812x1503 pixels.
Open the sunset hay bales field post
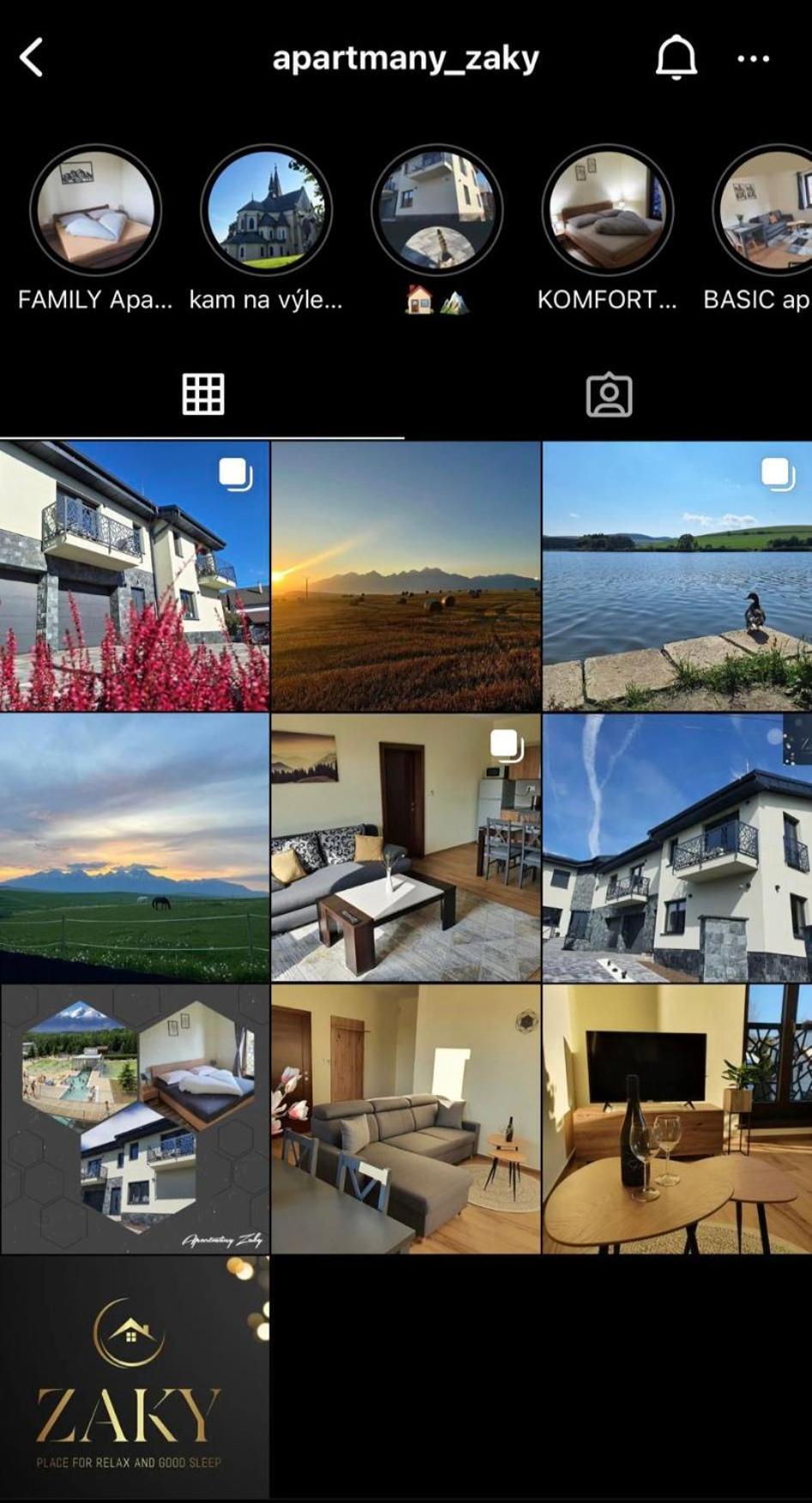click(406, 576)
